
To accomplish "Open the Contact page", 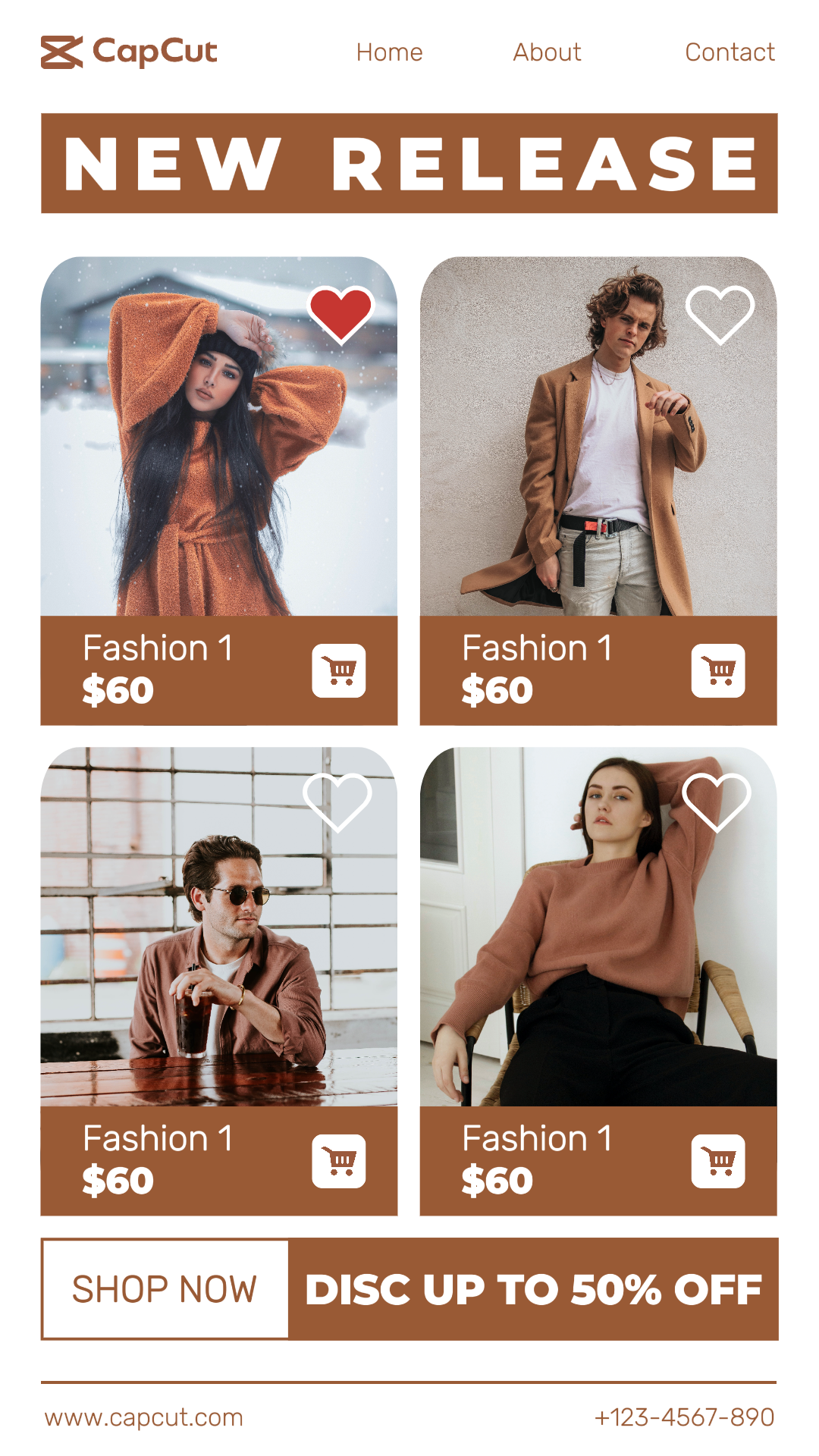I will (x=730, y=52).
